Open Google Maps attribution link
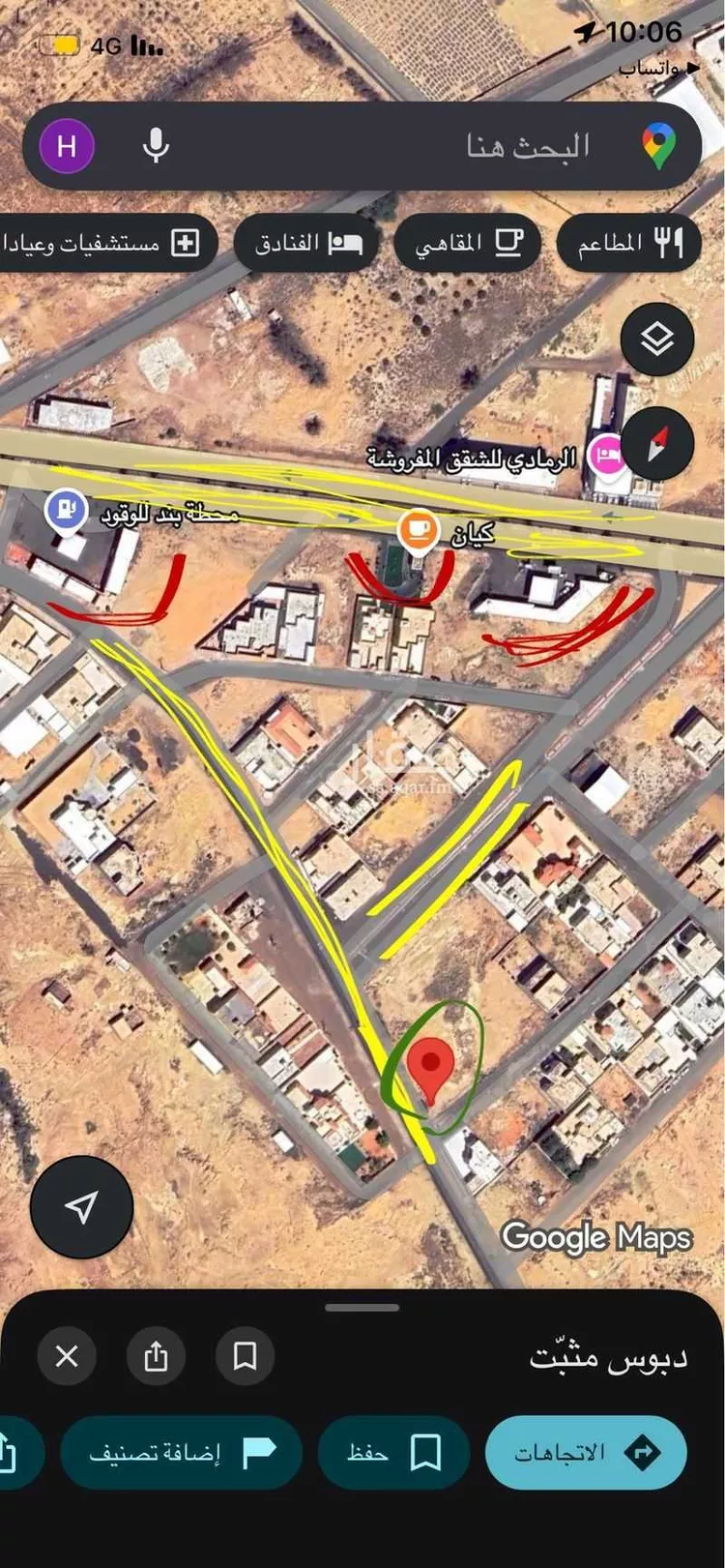The height and width of the screenshot is (1568, 725). [596, 1237]
